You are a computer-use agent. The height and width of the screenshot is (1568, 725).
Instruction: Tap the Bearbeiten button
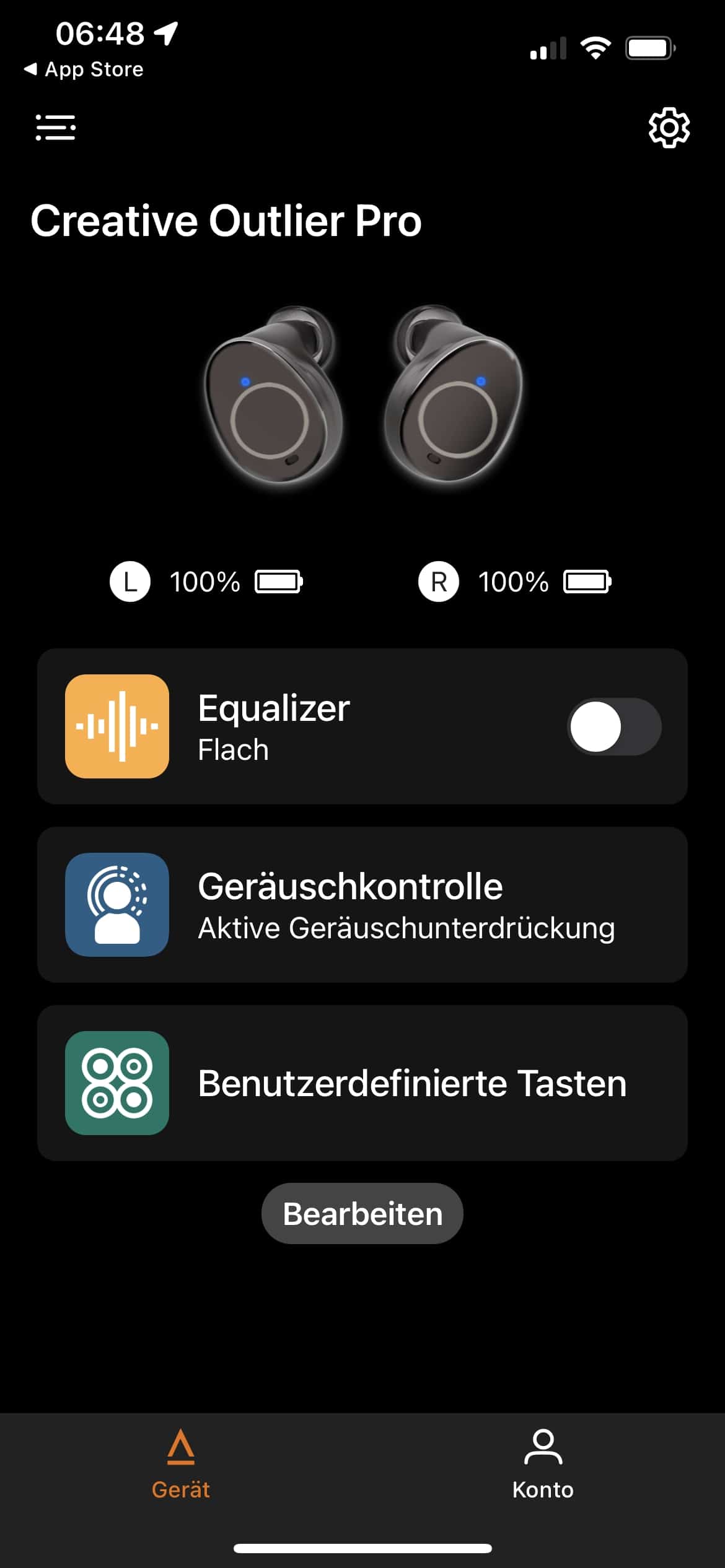pyautogui.click(x=362, y=1213)
